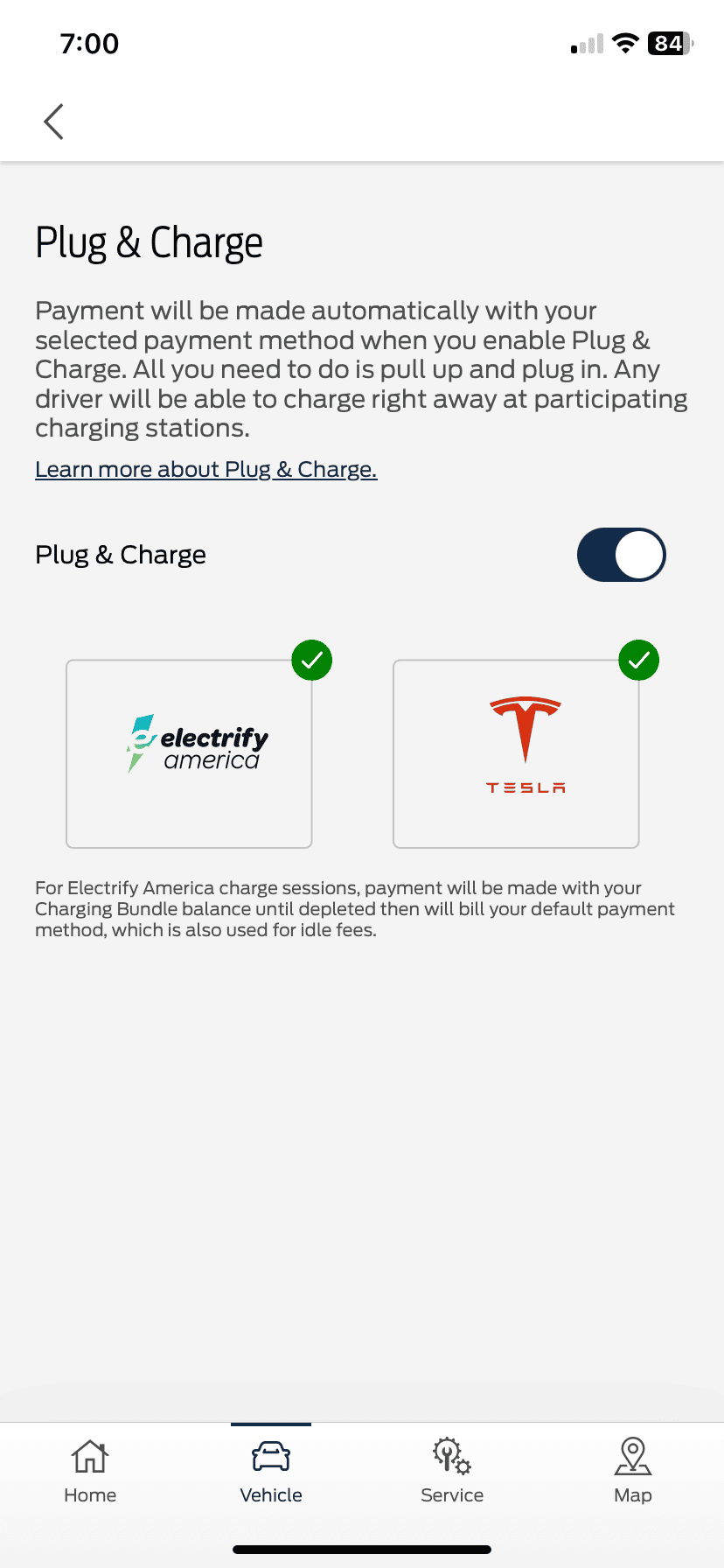
Task: Go back to the previous screen
Action: [x=54, y=122]
